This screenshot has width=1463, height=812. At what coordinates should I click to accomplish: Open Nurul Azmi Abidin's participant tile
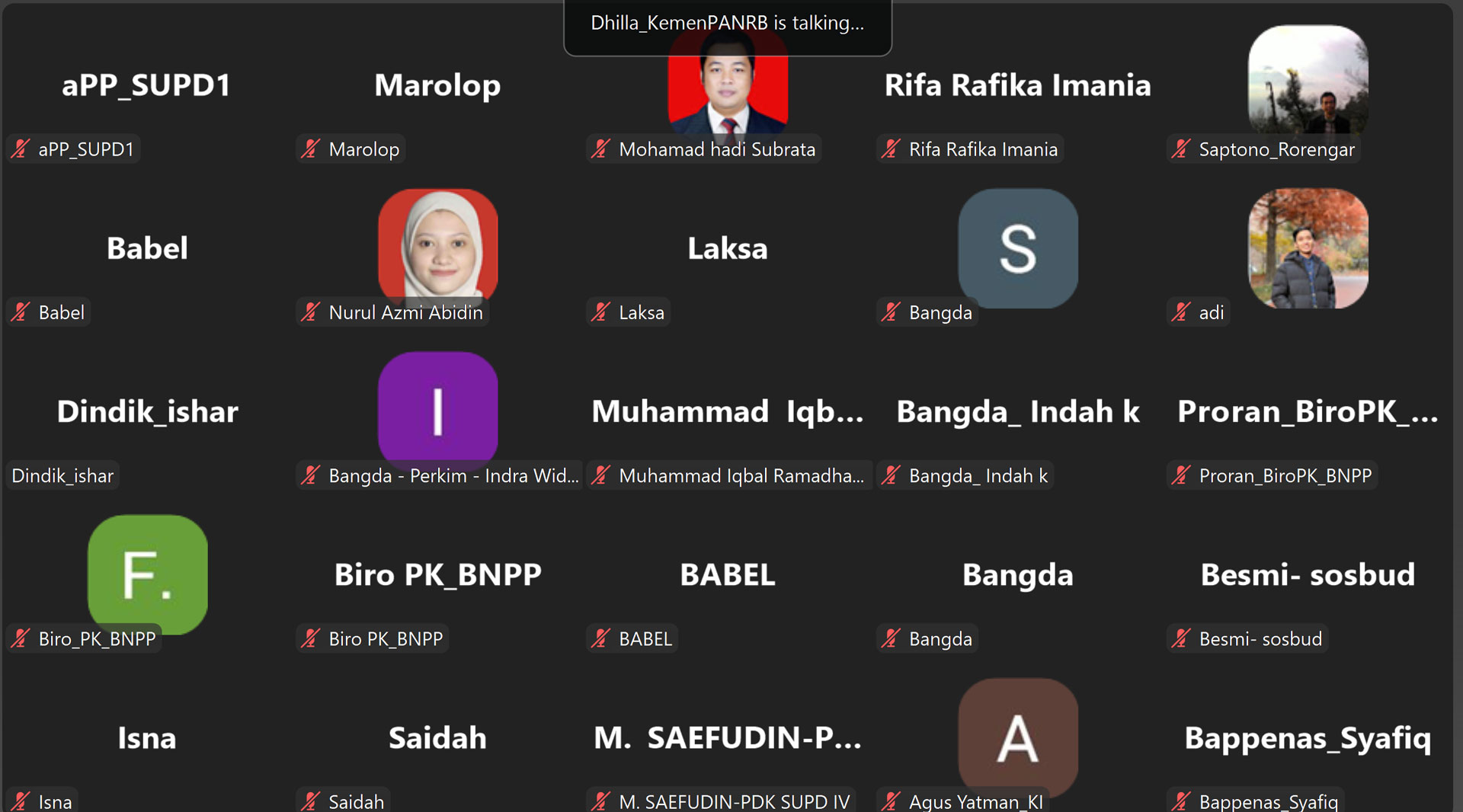point(437,248)
